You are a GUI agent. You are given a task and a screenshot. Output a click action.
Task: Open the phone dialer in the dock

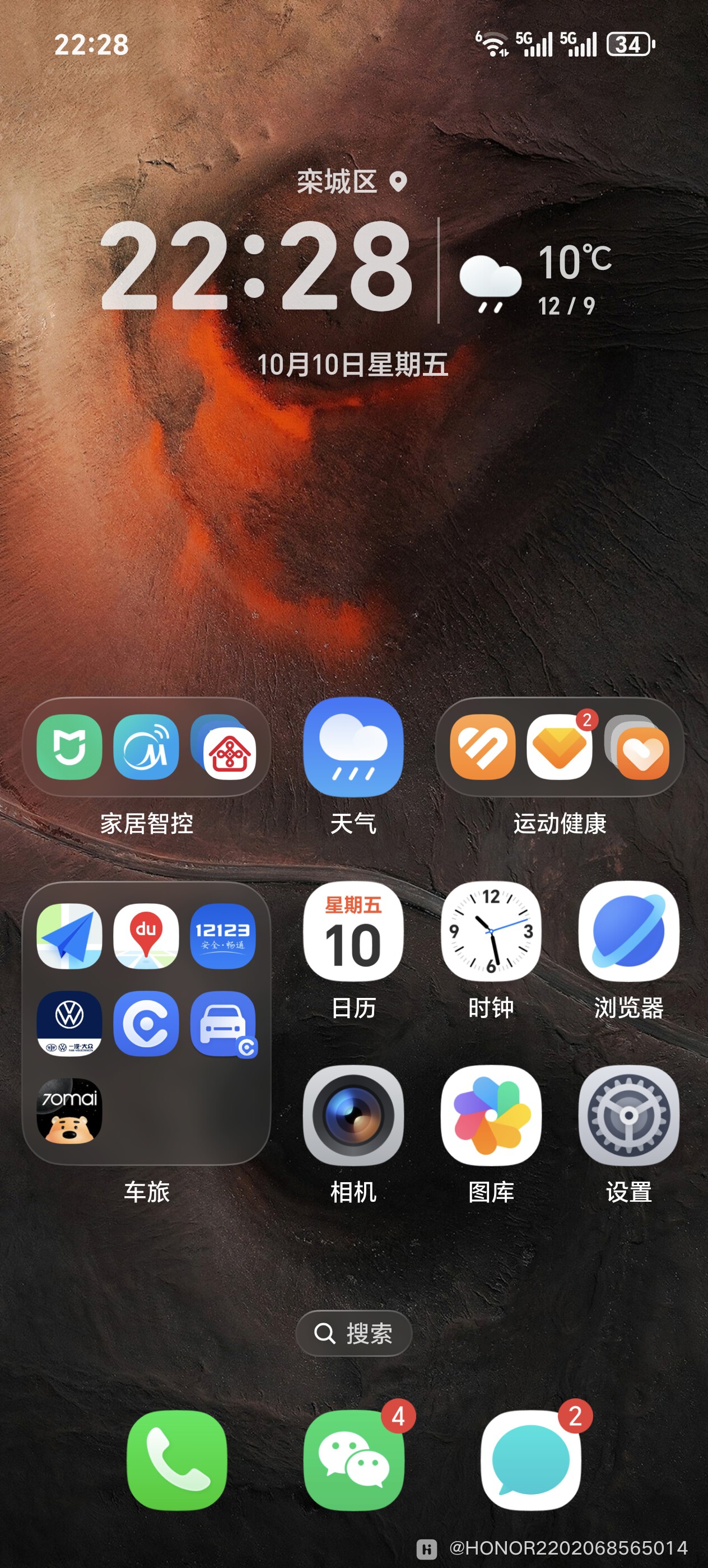176,1460
